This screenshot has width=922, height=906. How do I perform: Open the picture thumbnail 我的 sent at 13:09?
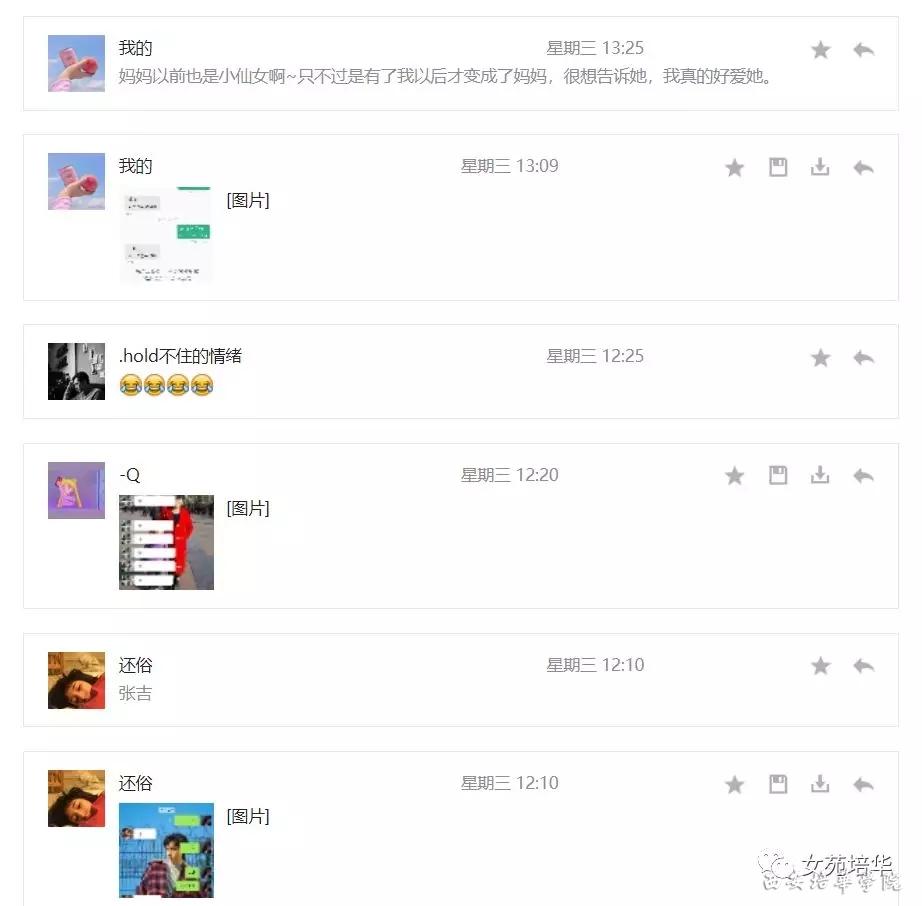(166, 235)
